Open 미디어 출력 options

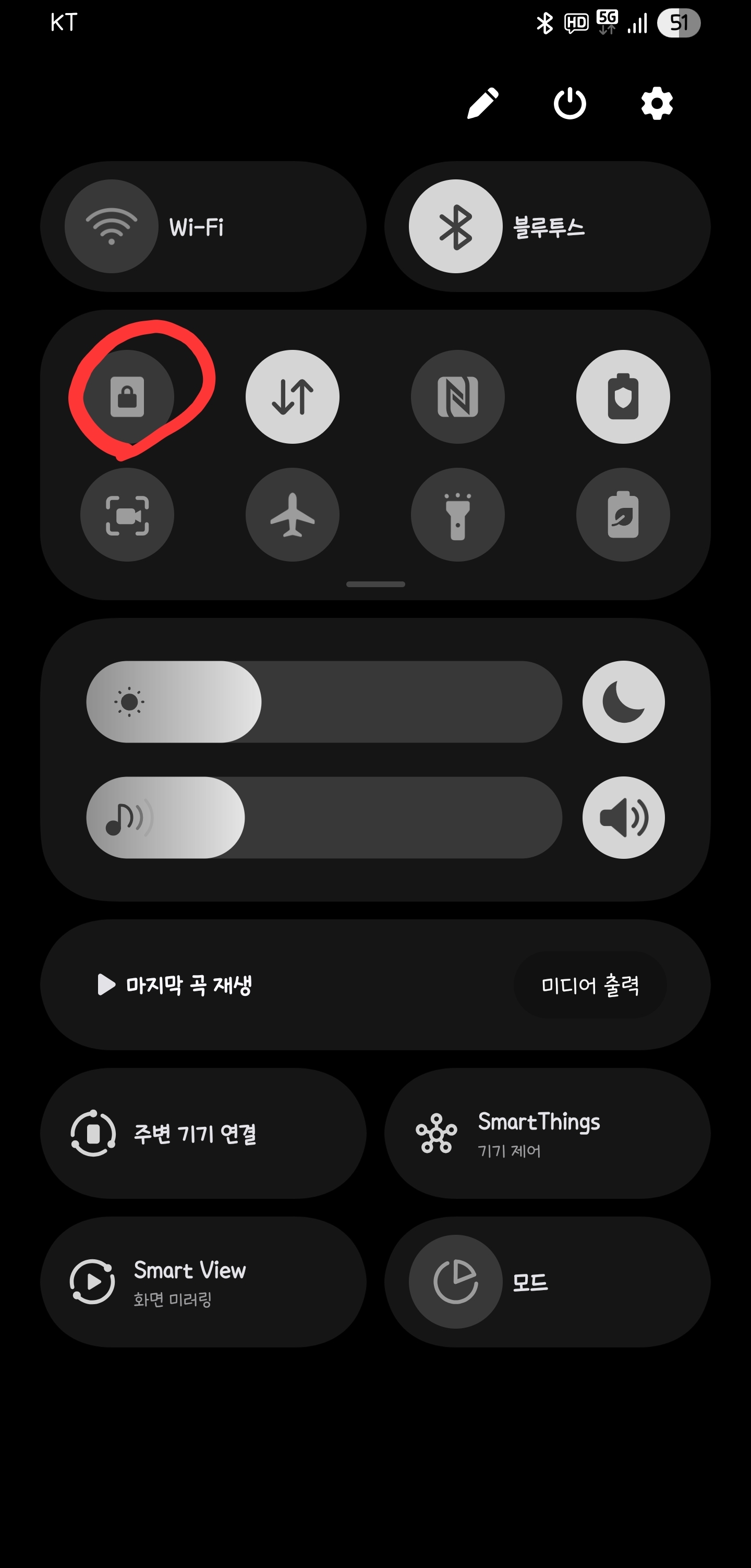(590, 985)
